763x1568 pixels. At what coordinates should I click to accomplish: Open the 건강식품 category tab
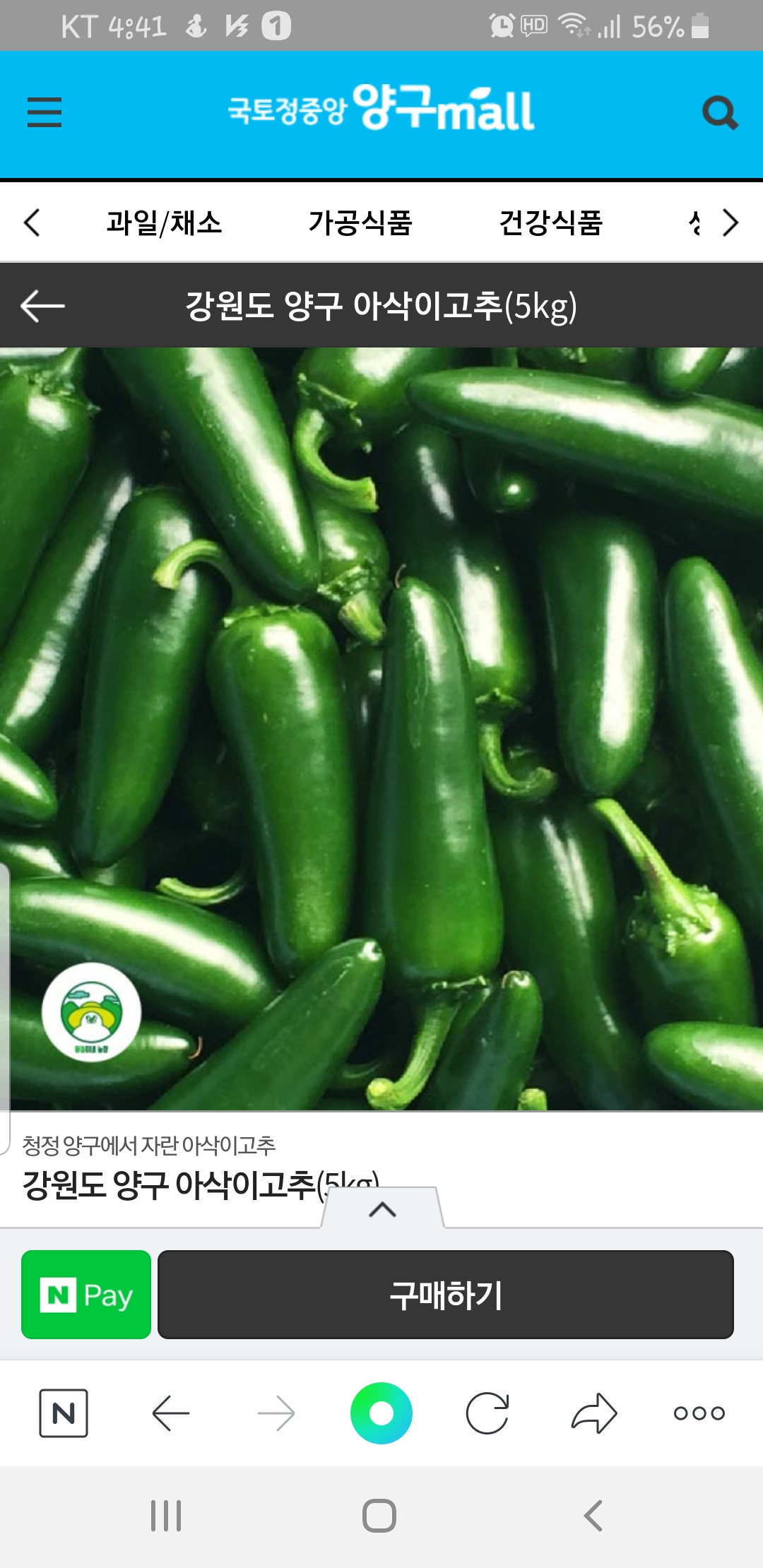coord(550,223)
